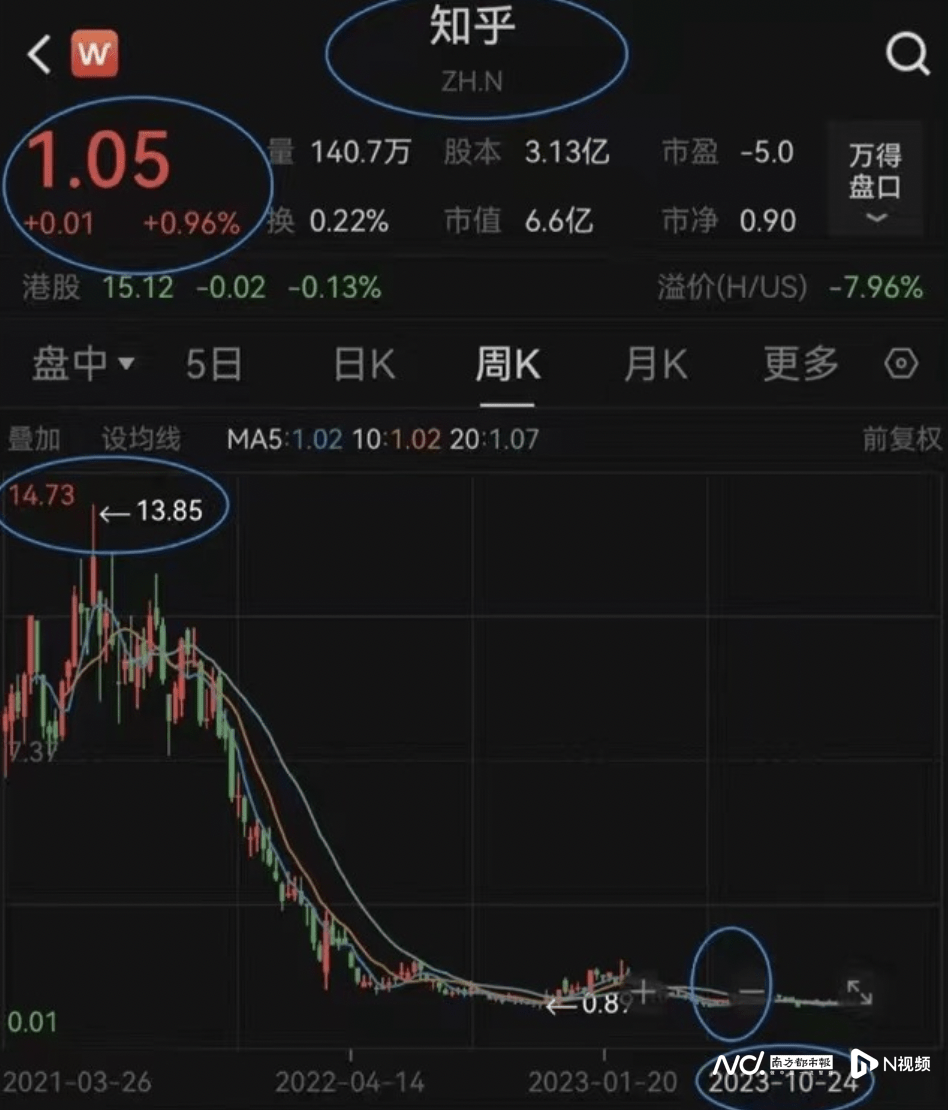Image resolution: width=948 pixels, height=1110 pixels.
Task: Open search with the magnifier icon
Action: [x=907, y=54]
